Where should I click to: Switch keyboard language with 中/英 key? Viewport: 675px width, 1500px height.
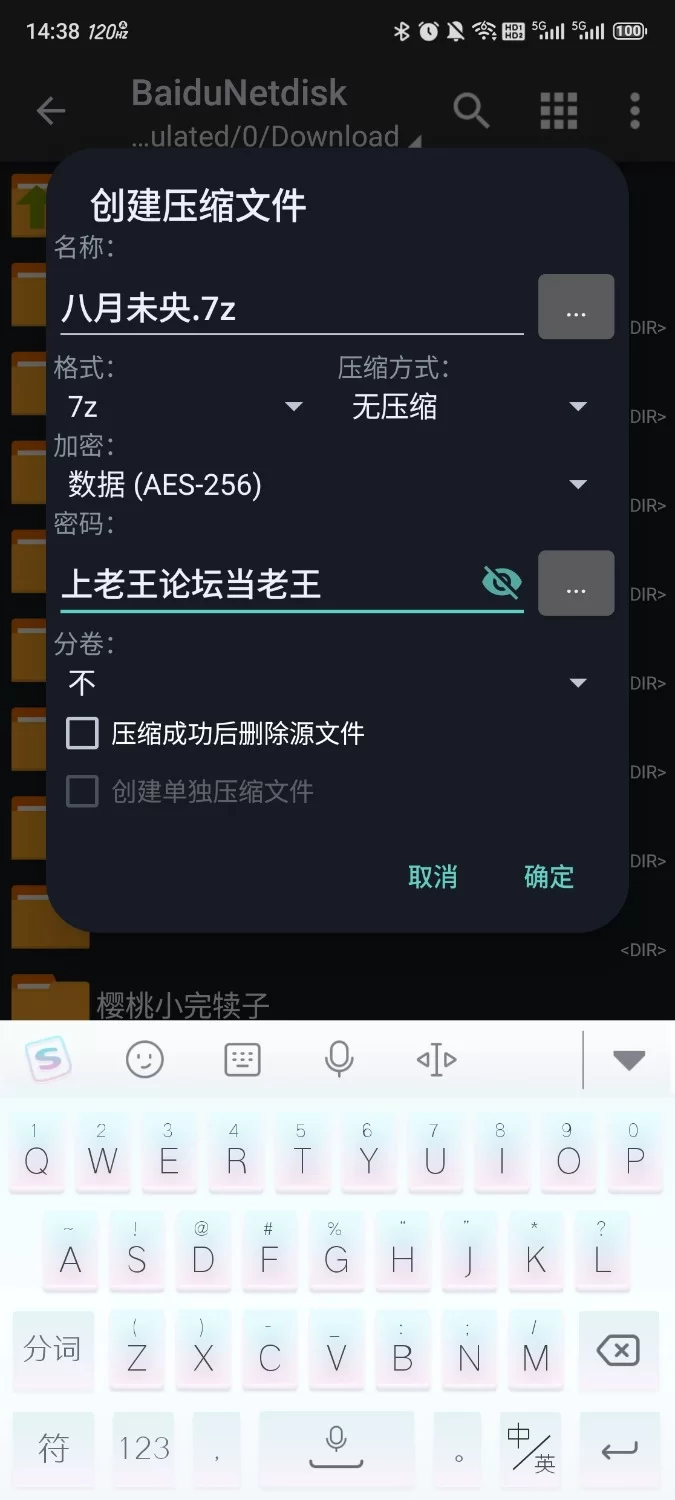[x=532, y=1448]
